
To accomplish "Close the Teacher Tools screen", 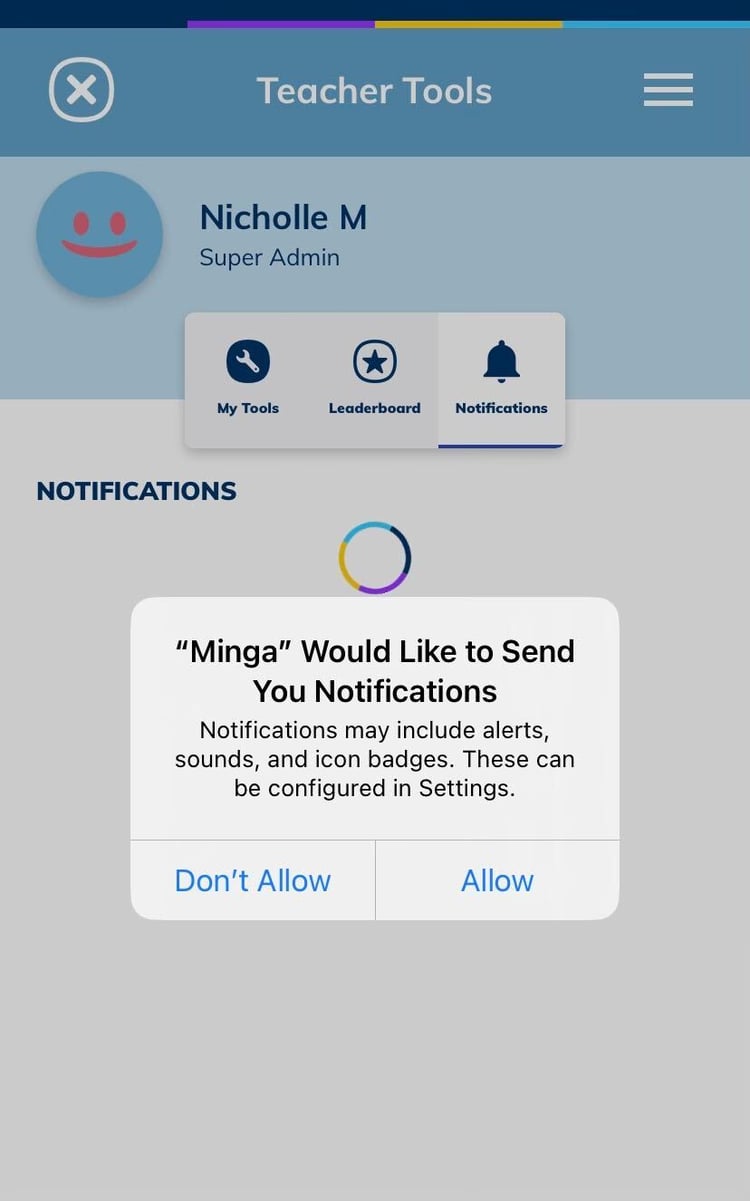I will [81, 91].
